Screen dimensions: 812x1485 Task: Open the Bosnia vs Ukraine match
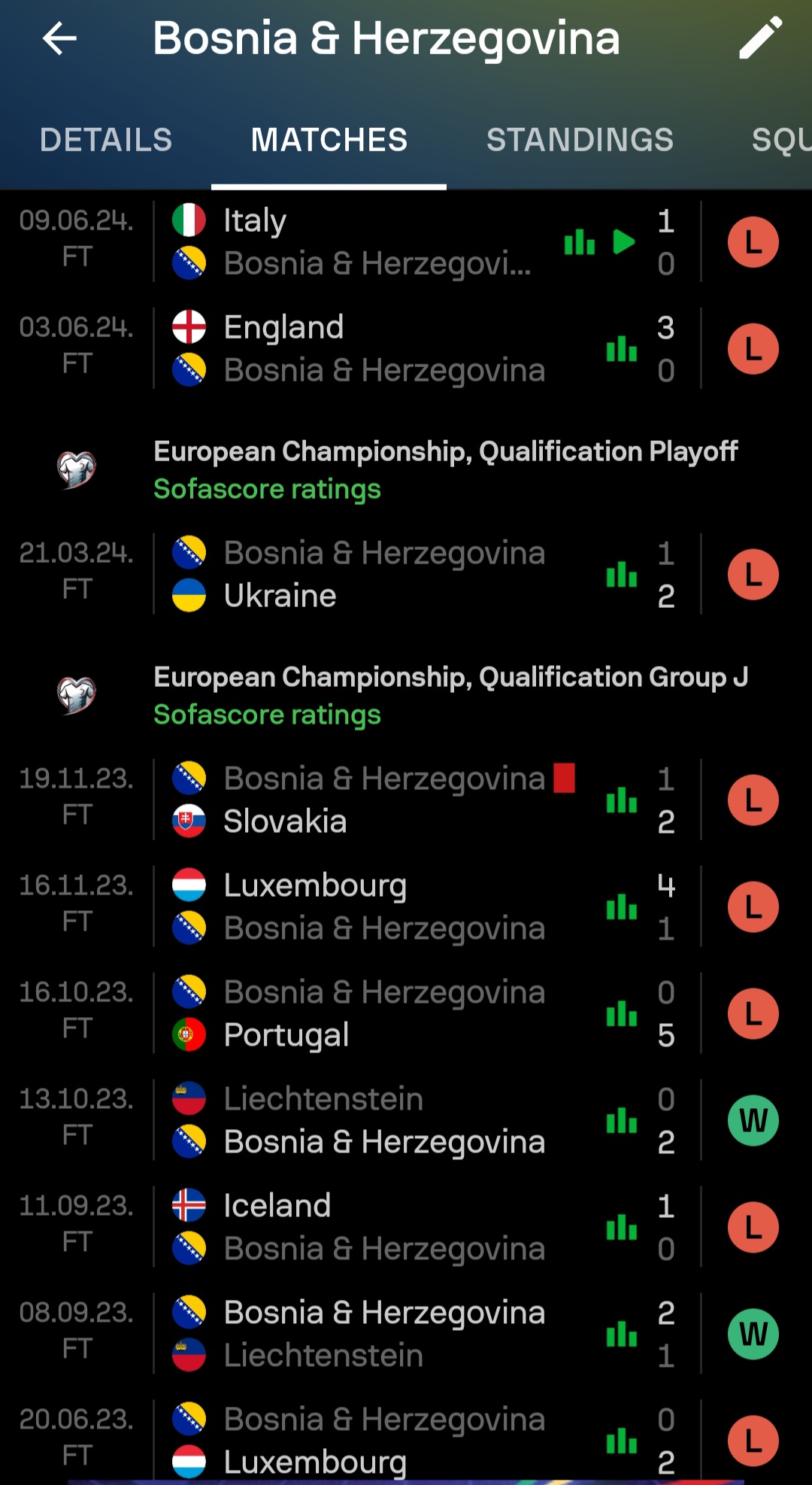(x=406, y=575)
